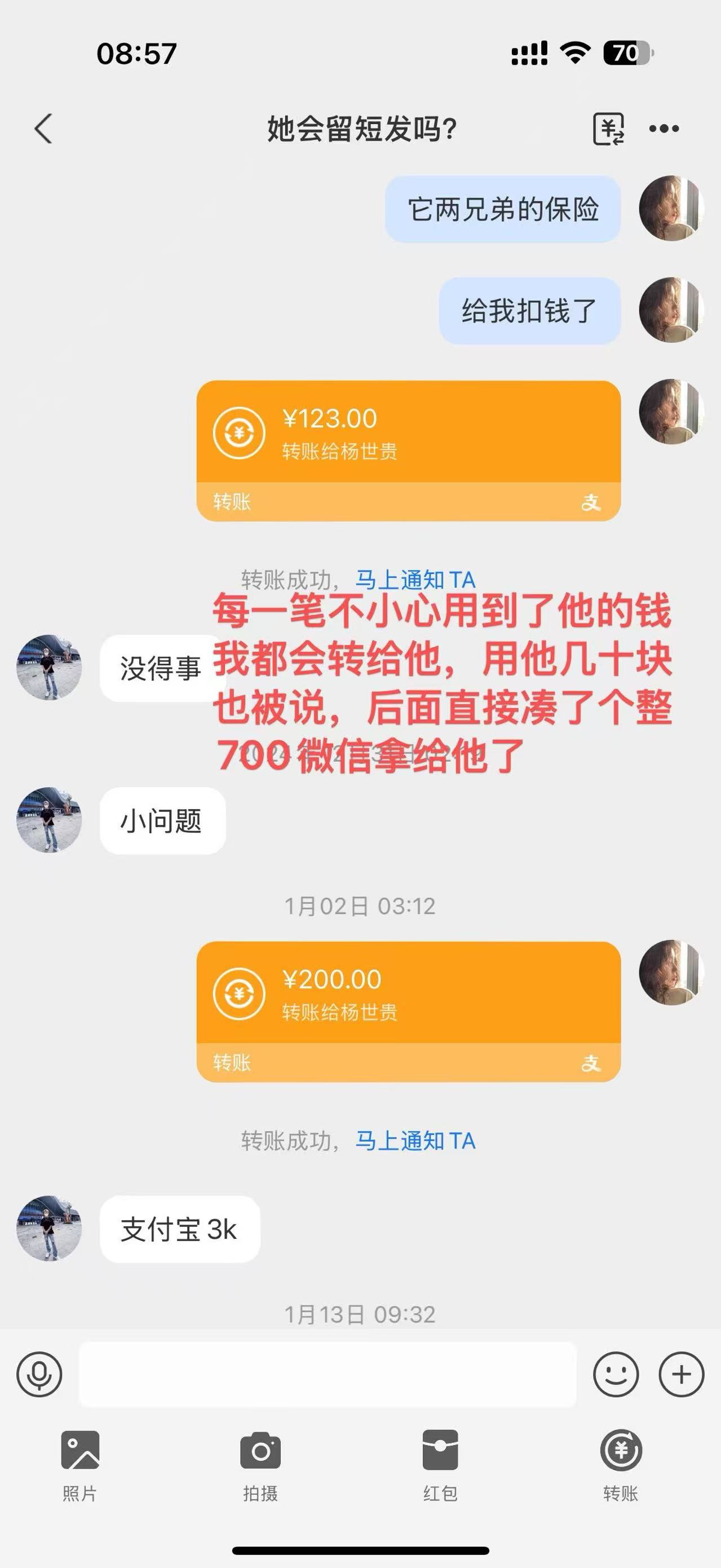
Task: Open my avatar beside 给我扣钱了
Action: pyautogui.click(x=671, y=310)
